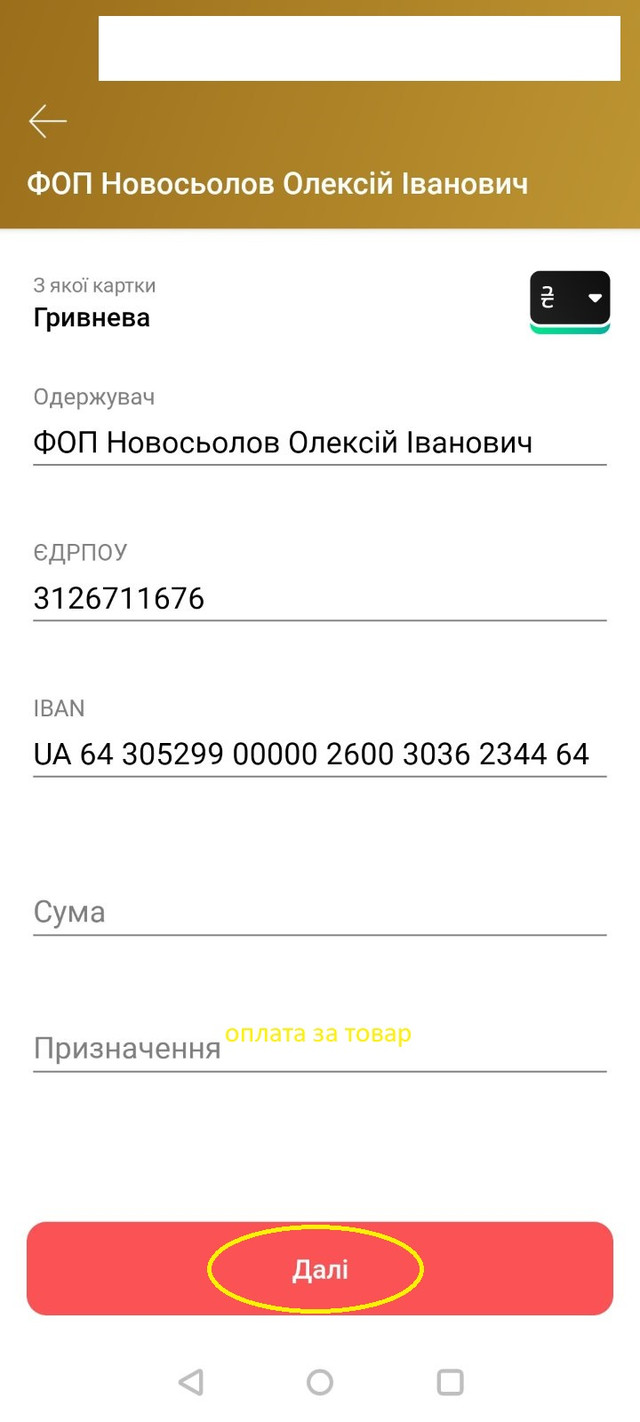
Task: Tap the Призначення payment purpose field
Action: 320,1047
